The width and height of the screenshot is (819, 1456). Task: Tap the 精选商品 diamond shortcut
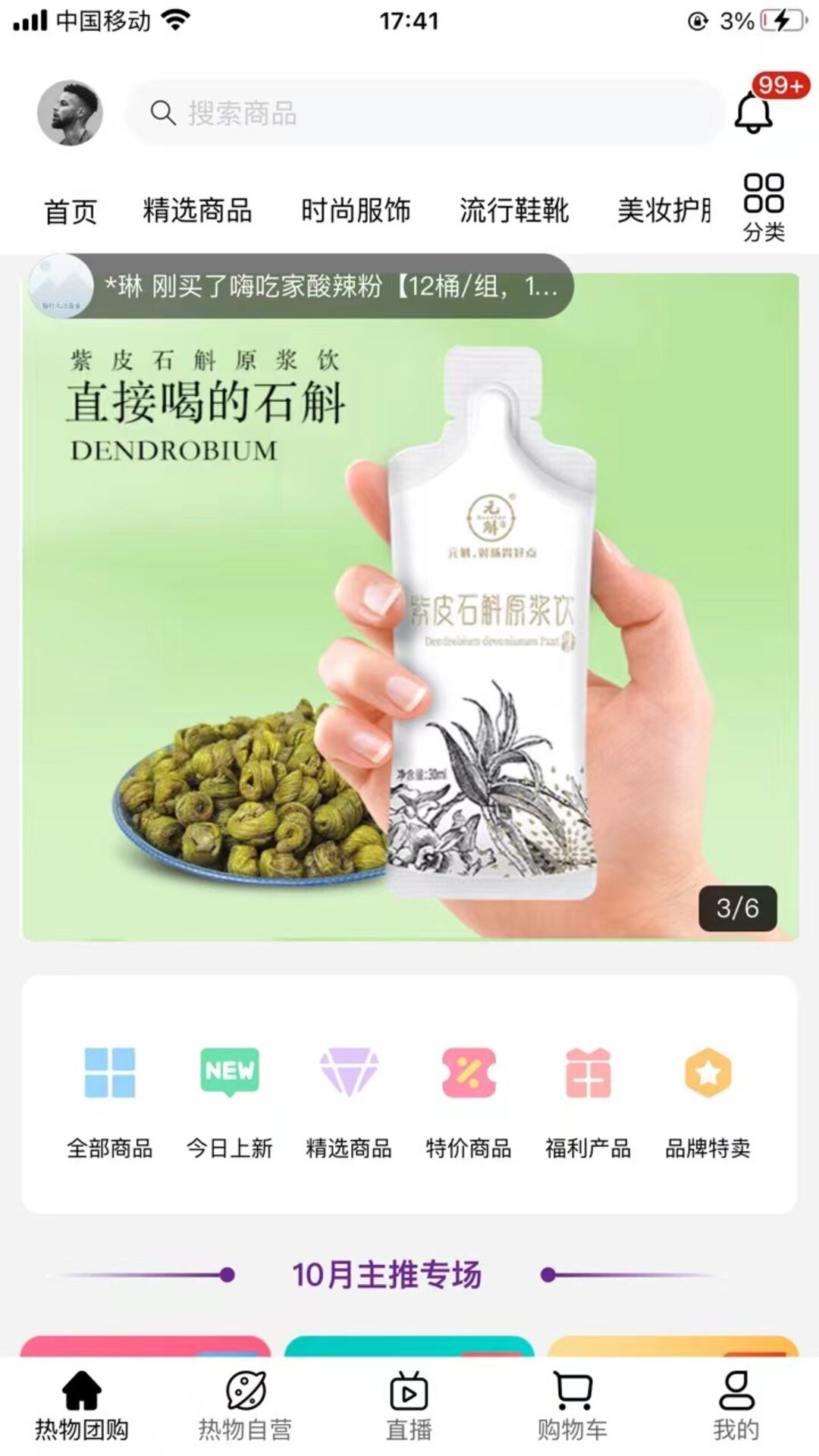coord(349,1100)
